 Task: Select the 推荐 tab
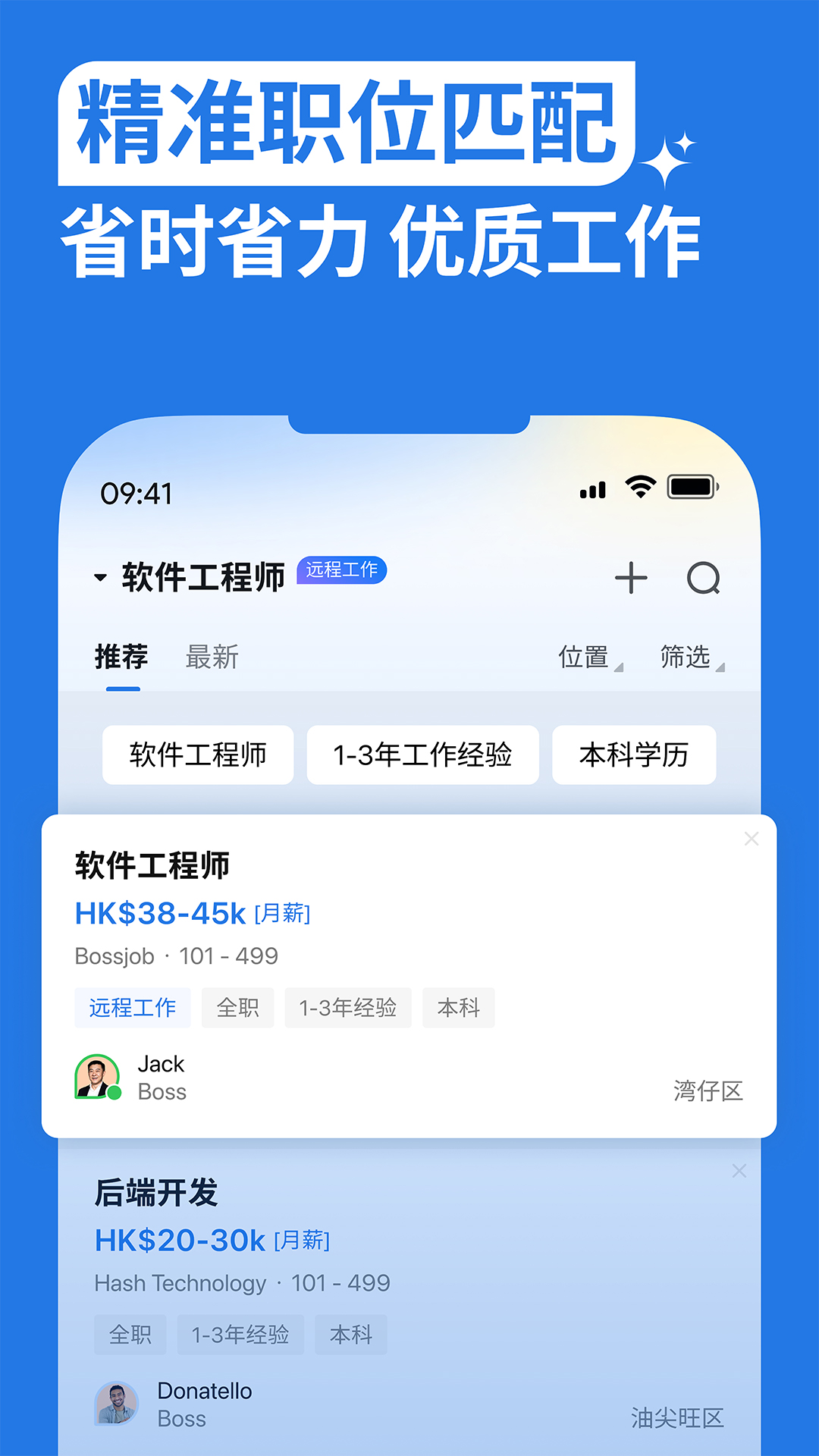pyautogui.click(x=121, y=657)
